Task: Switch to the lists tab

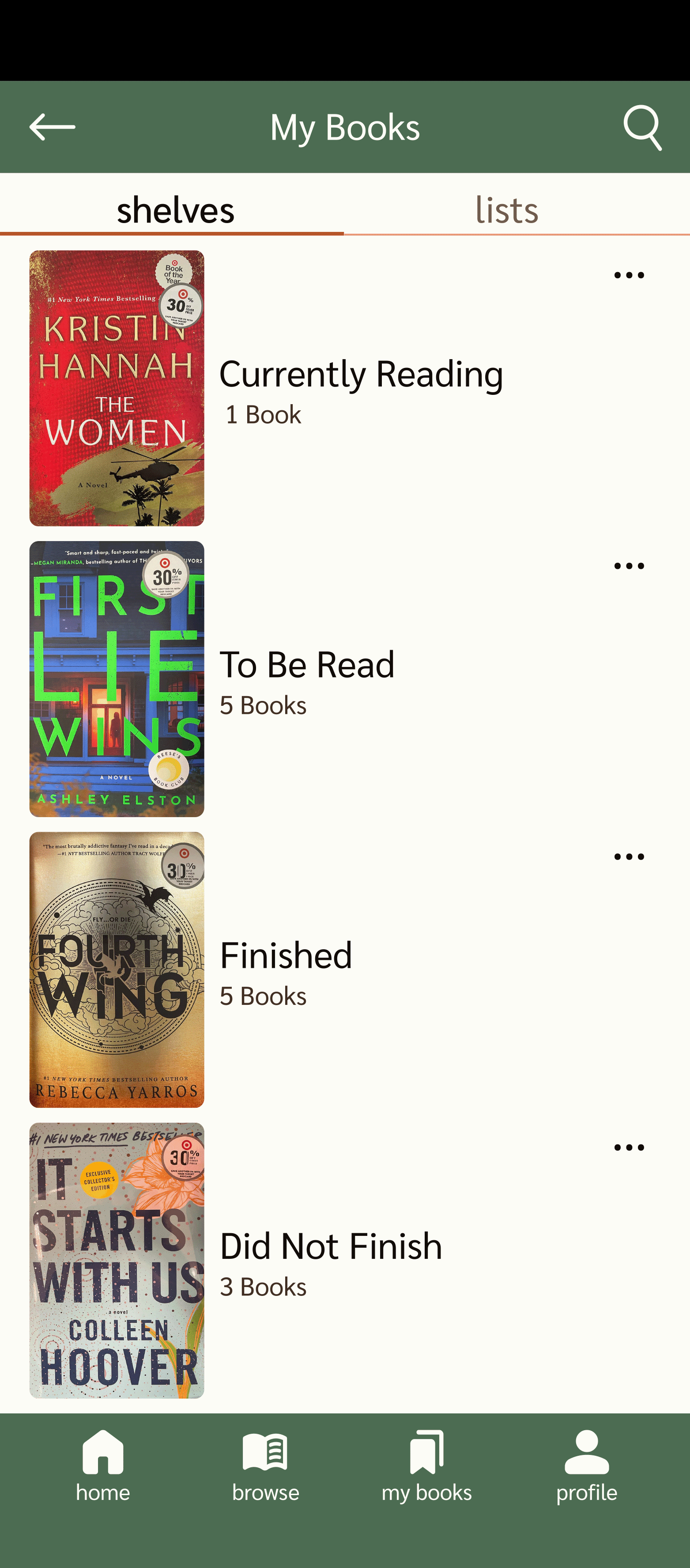Action: [x=506, y=209]
